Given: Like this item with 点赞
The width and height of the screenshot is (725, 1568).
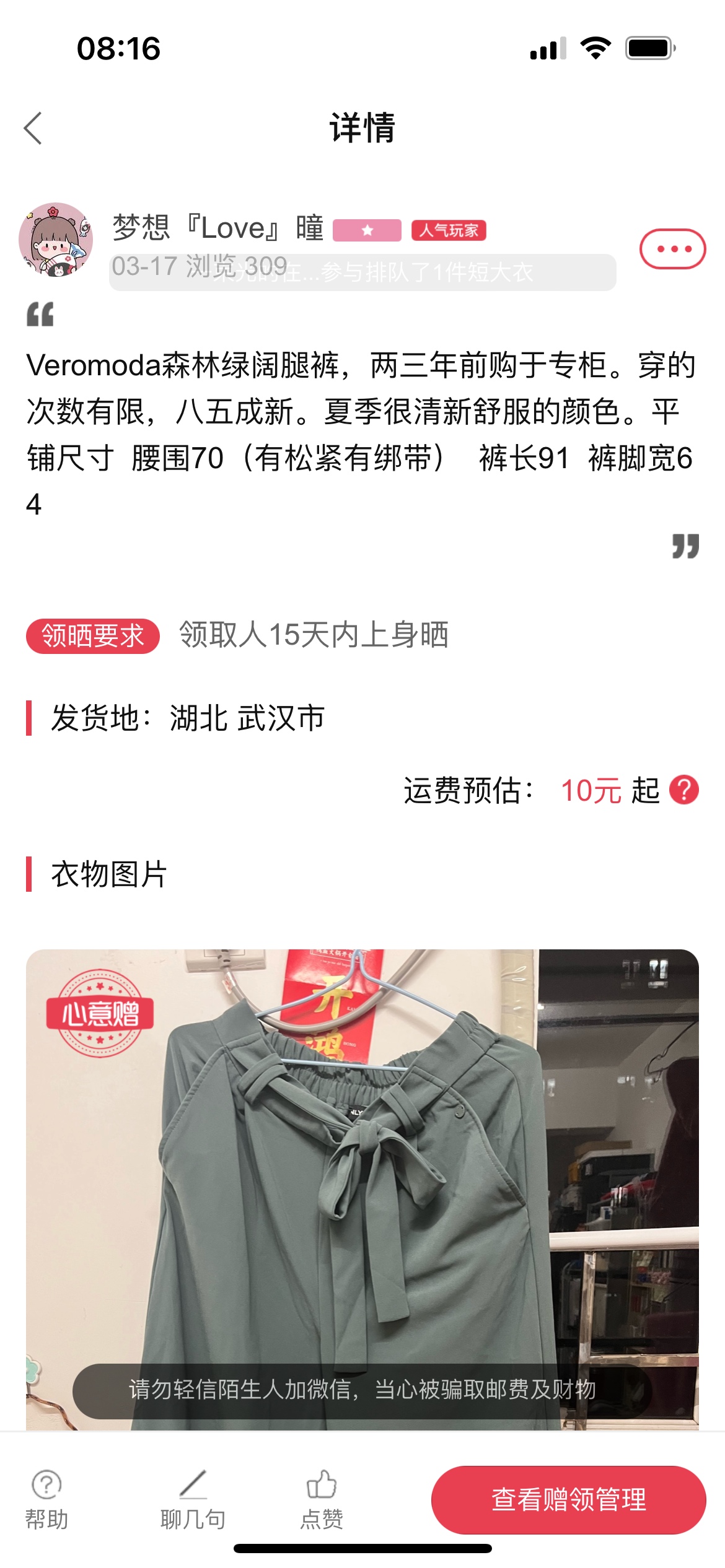Looking at the screenshot, I should click(x=322, y=1500).
